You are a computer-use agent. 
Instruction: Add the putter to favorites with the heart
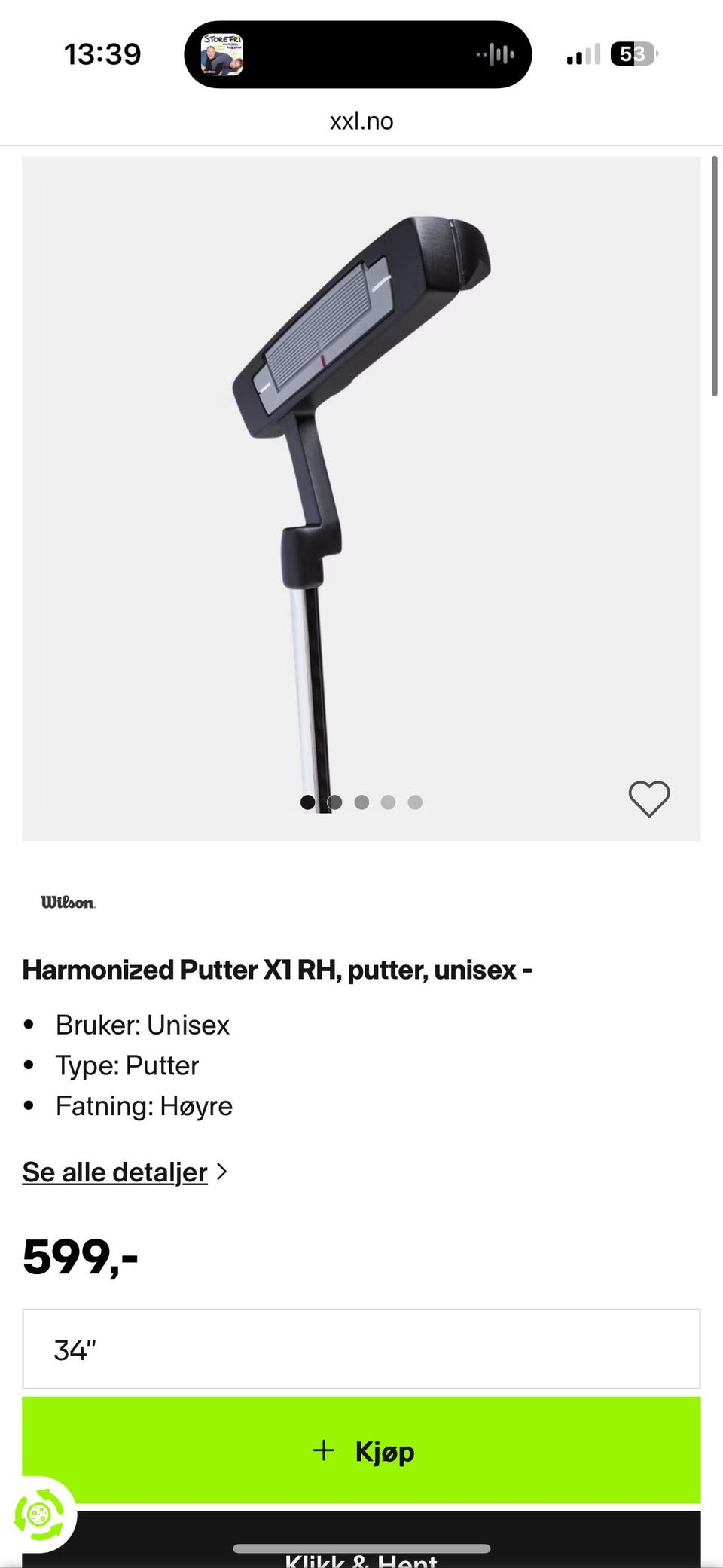[648, 799]
